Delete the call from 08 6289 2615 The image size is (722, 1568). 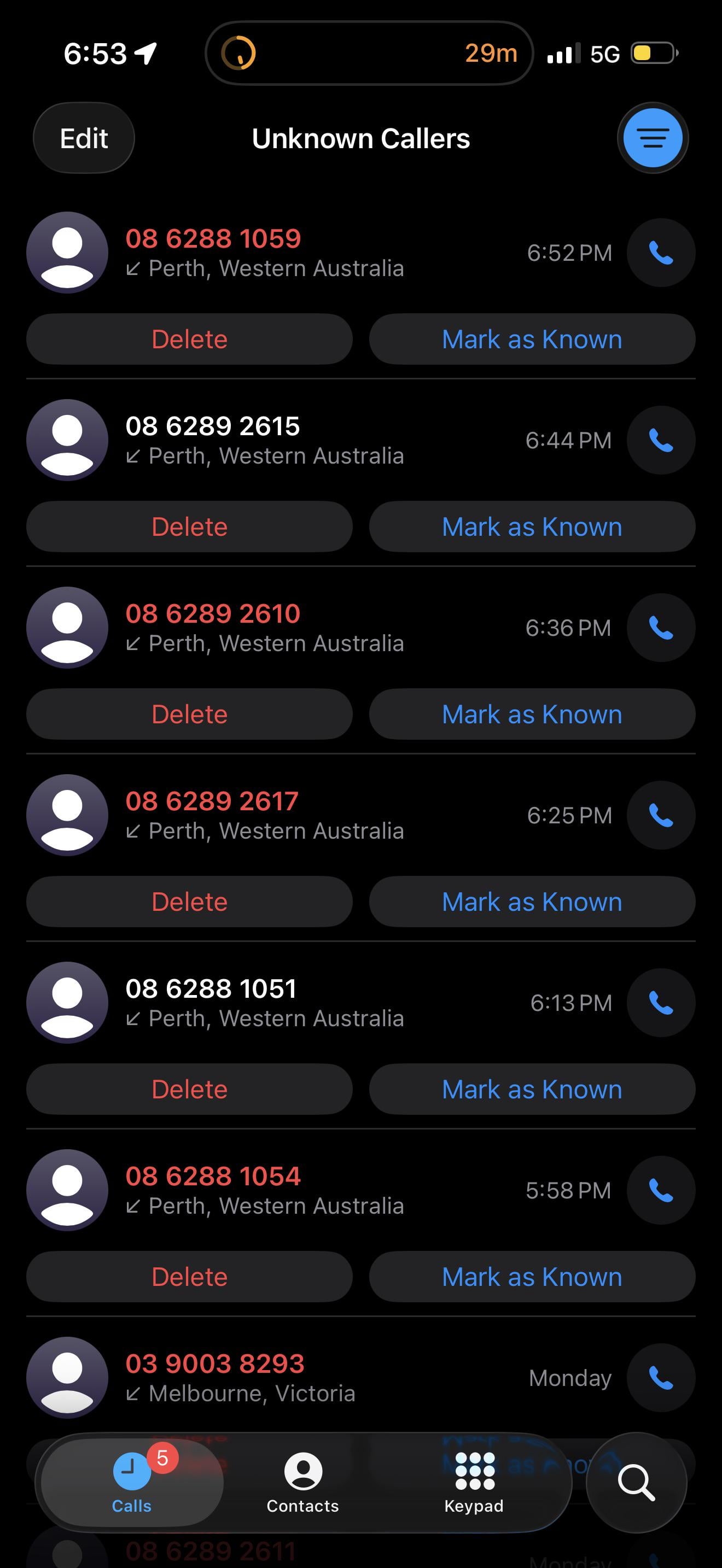pos(189,526)
